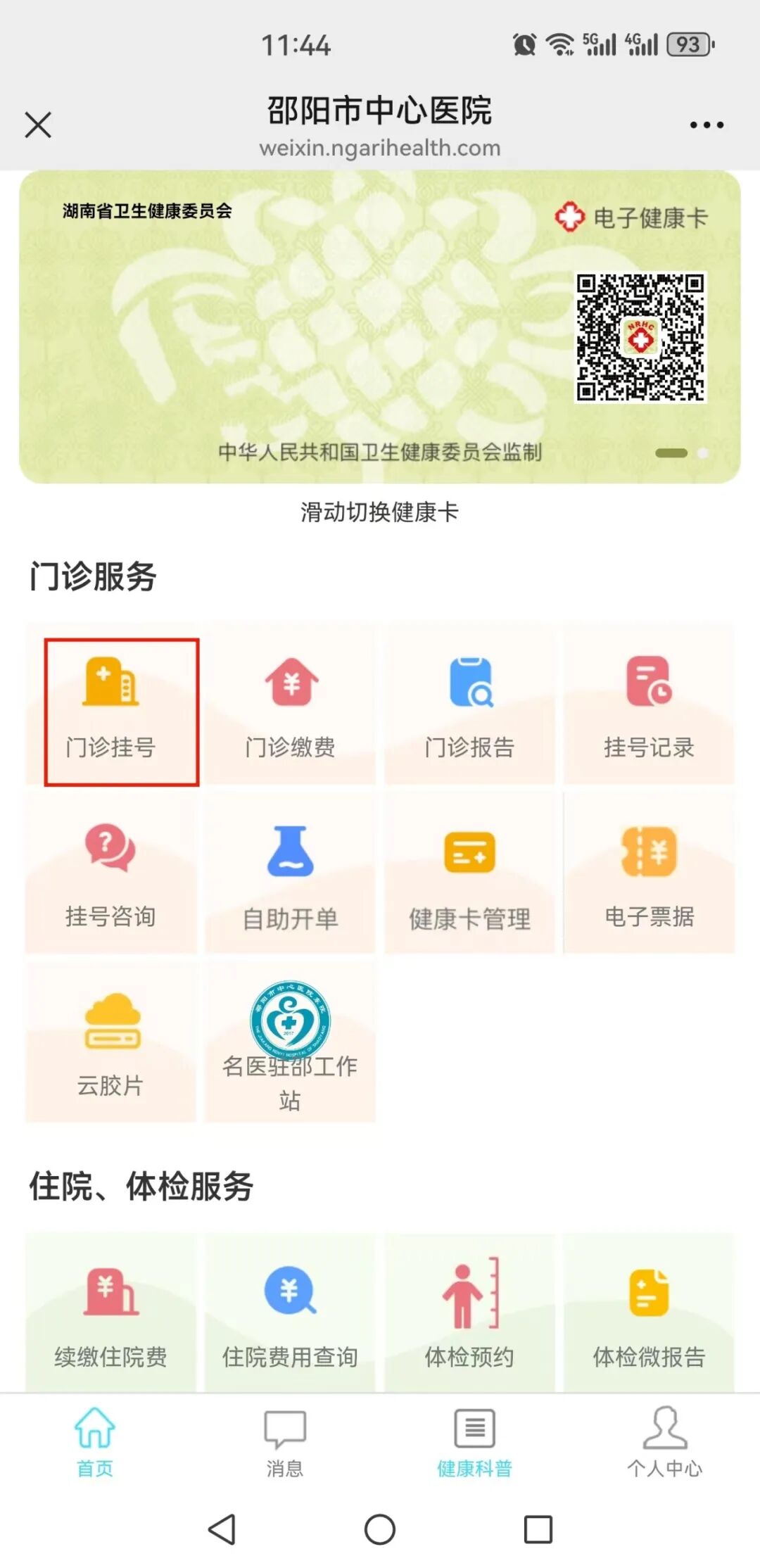Open 住院费用查询 inpatient fee query
Image resolution: width=760 pixels, height=1568 pixels.
tap(291, 1315)
